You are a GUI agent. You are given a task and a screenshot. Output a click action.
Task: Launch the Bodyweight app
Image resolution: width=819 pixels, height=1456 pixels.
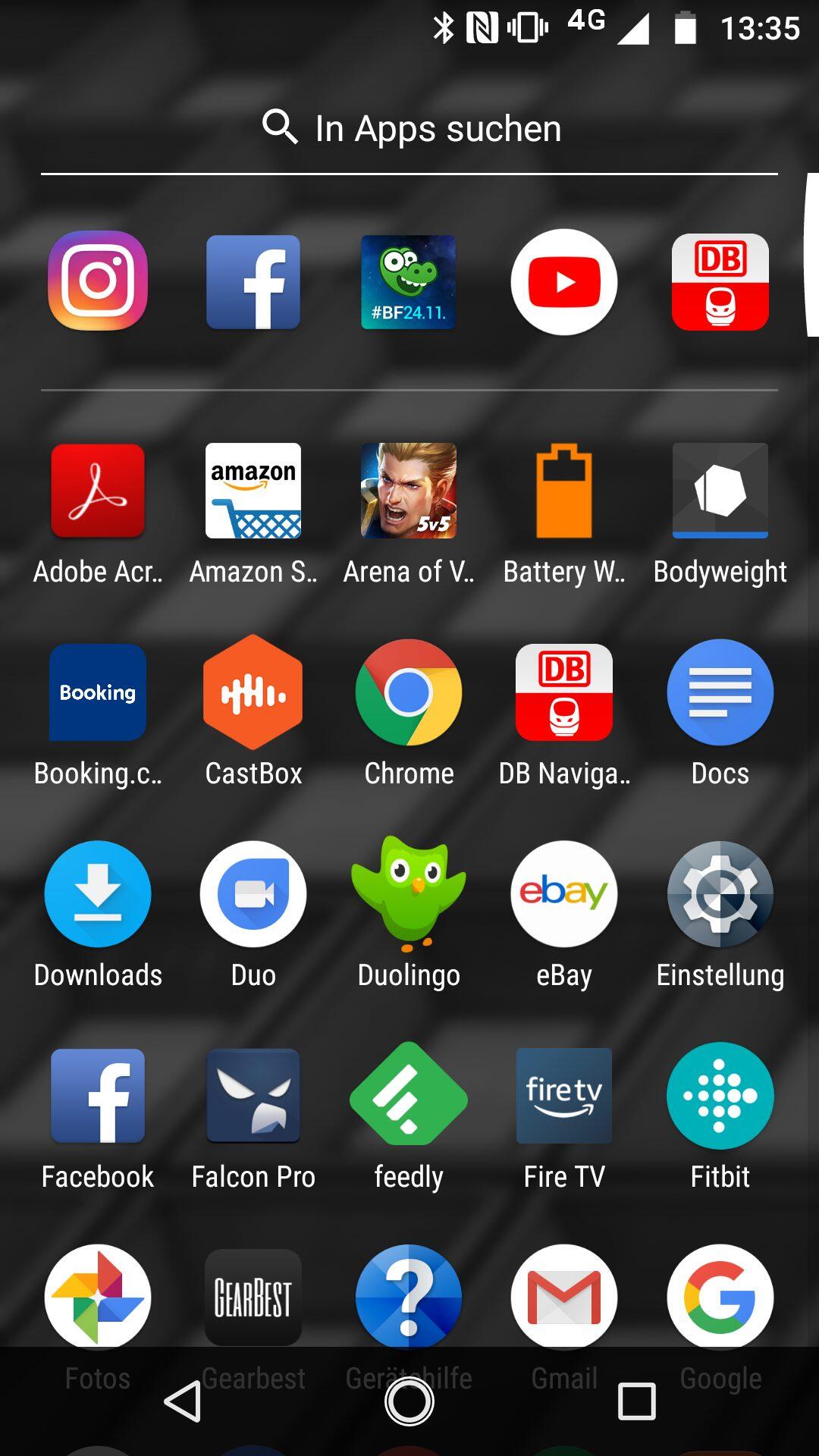click(x=720, y=491)
